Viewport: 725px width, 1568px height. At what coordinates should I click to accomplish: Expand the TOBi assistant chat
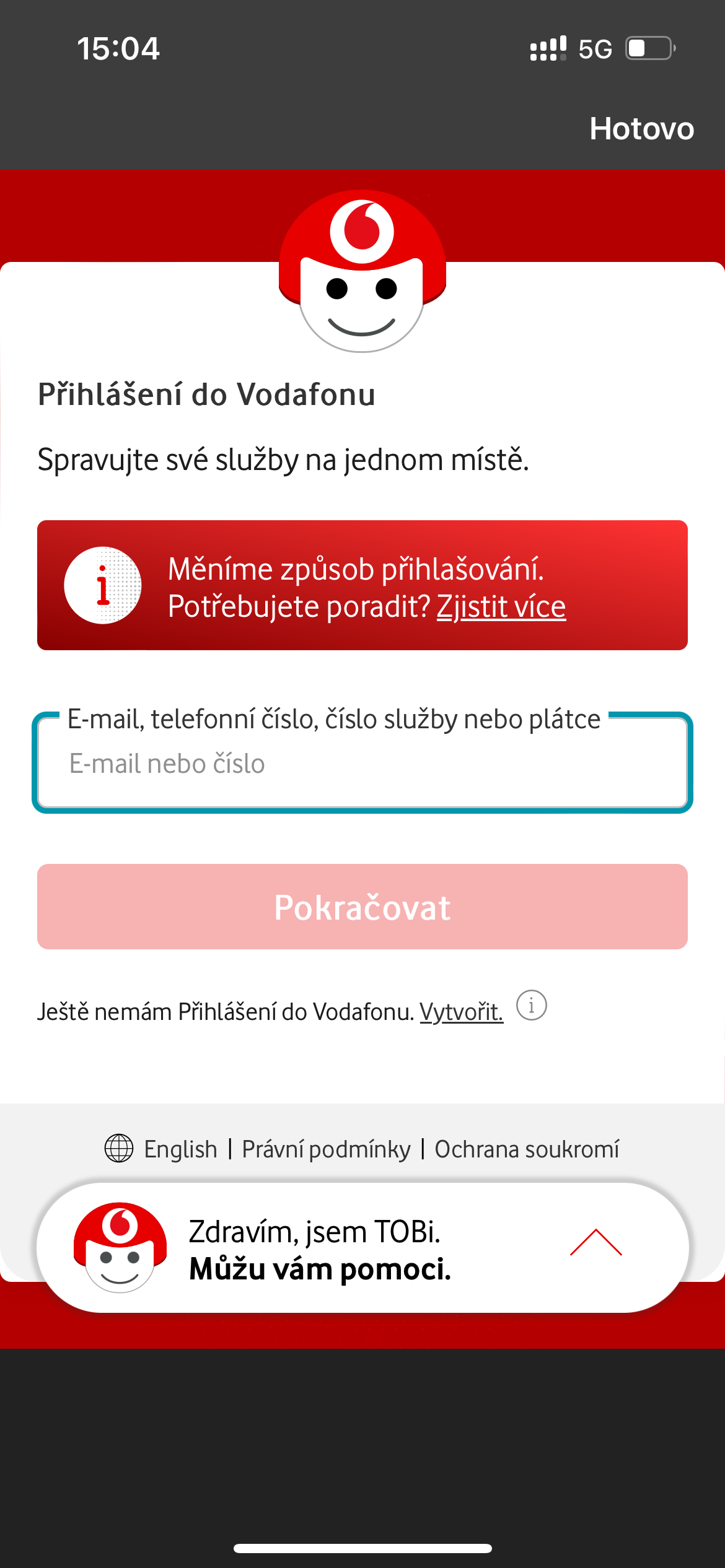coord(595,1243)
